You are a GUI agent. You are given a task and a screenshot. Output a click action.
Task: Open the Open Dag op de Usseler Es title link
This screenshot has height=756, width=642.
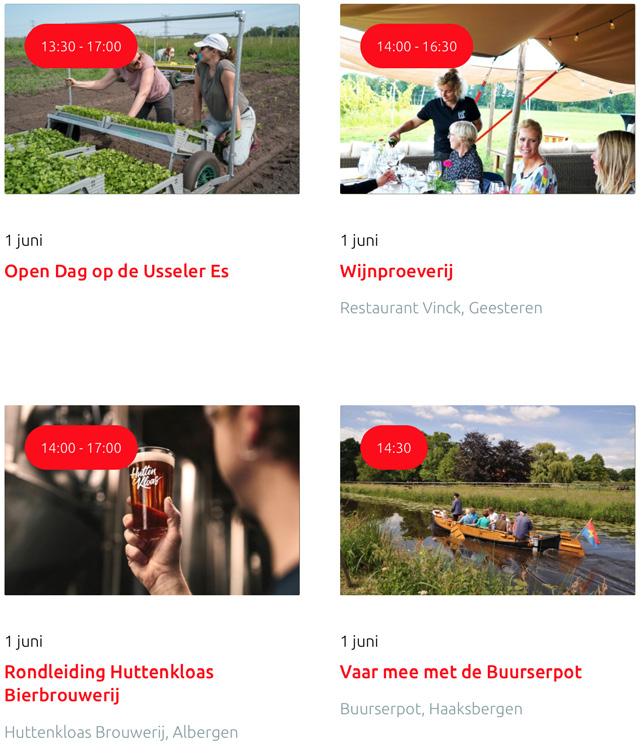[x=117, y=271]
